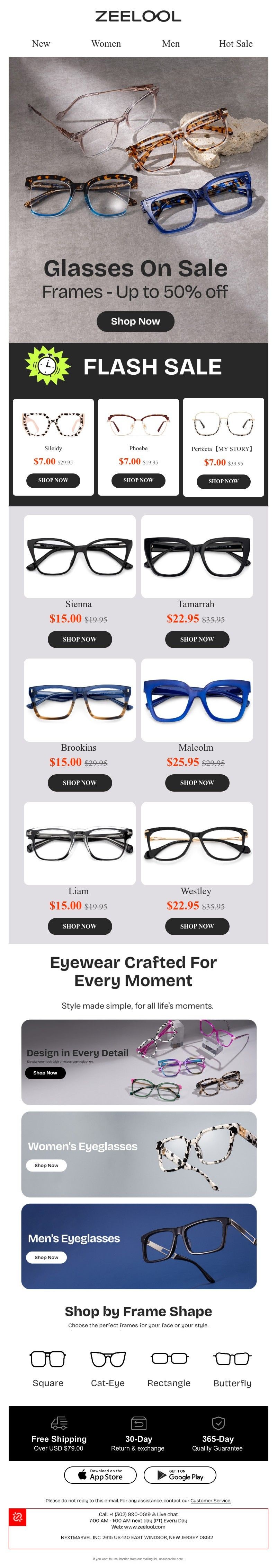Screen dimensions: 277x1568
Task: Tap Shop Now for Phoebe glasses
Action: click(x=138, y=480)
